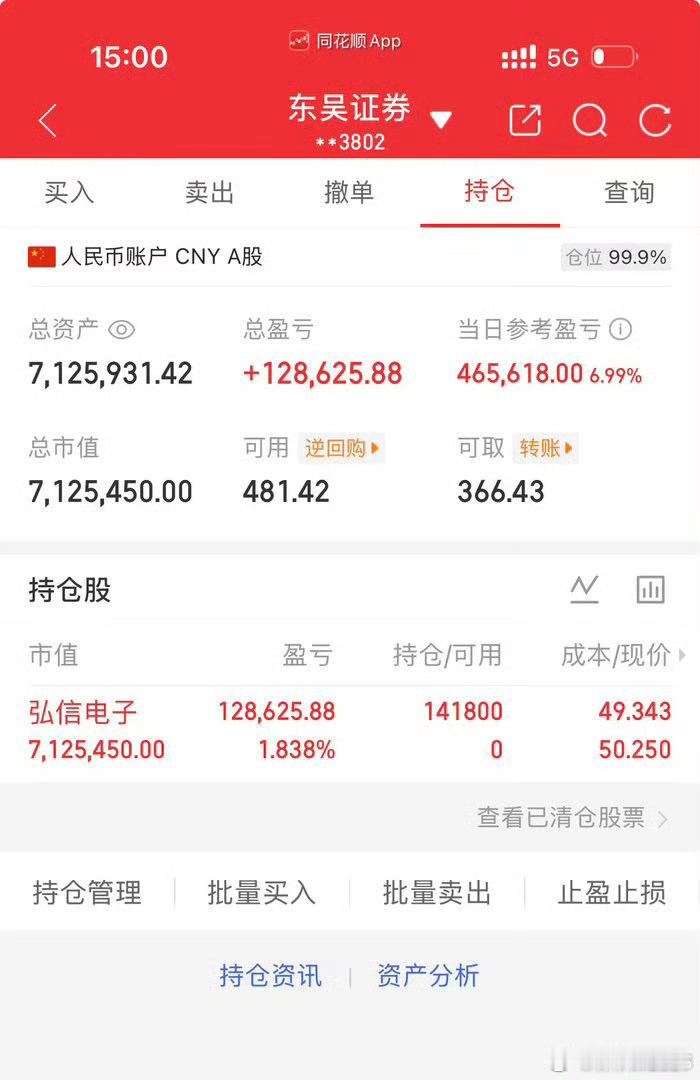Go back with the top-left arrow
700x1080 pixels.
(48, 121)
